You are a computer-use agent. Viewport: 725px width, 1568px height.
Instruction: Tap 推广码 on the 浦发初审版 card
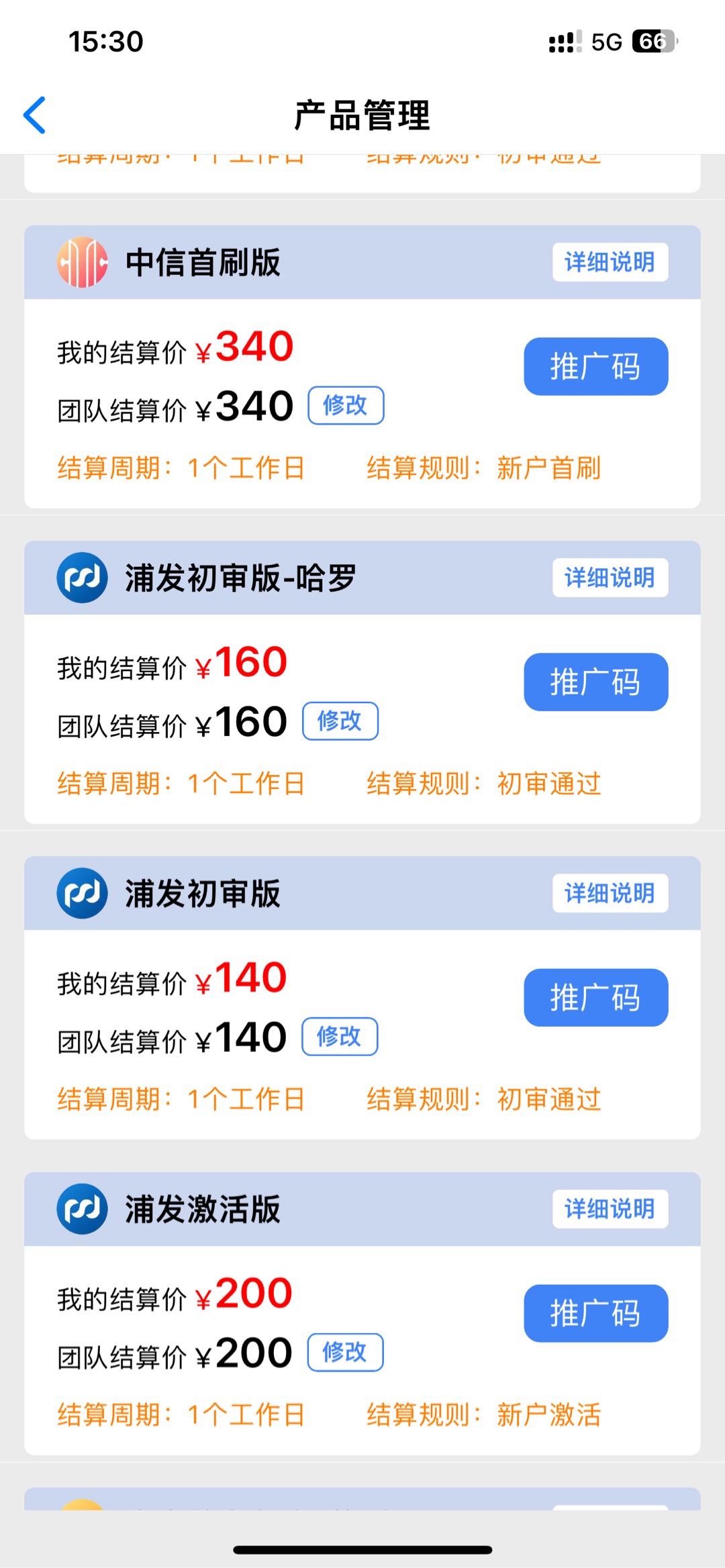click(x=595, y=998)
